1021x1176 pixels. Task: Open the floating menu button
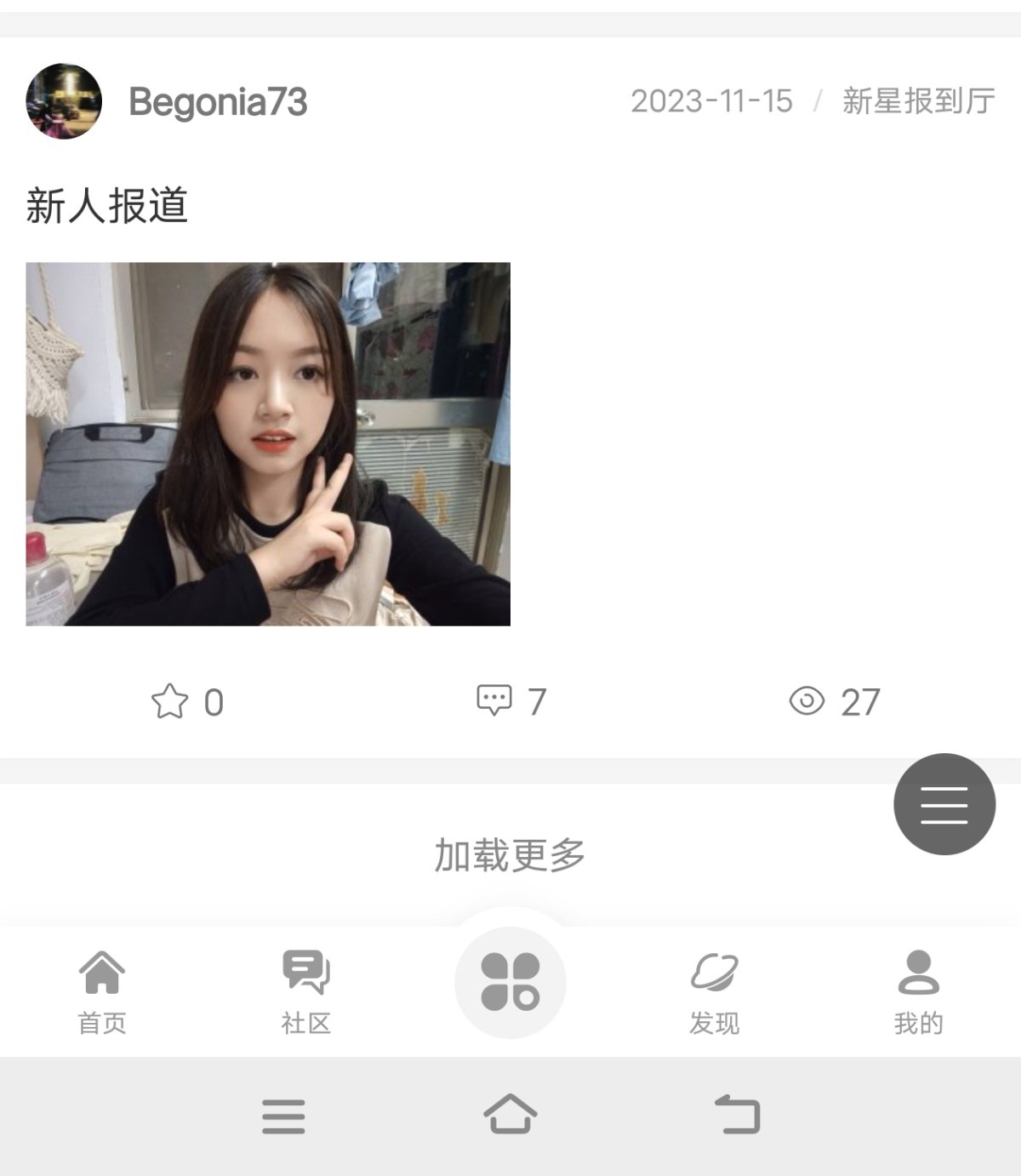(944, 804)
